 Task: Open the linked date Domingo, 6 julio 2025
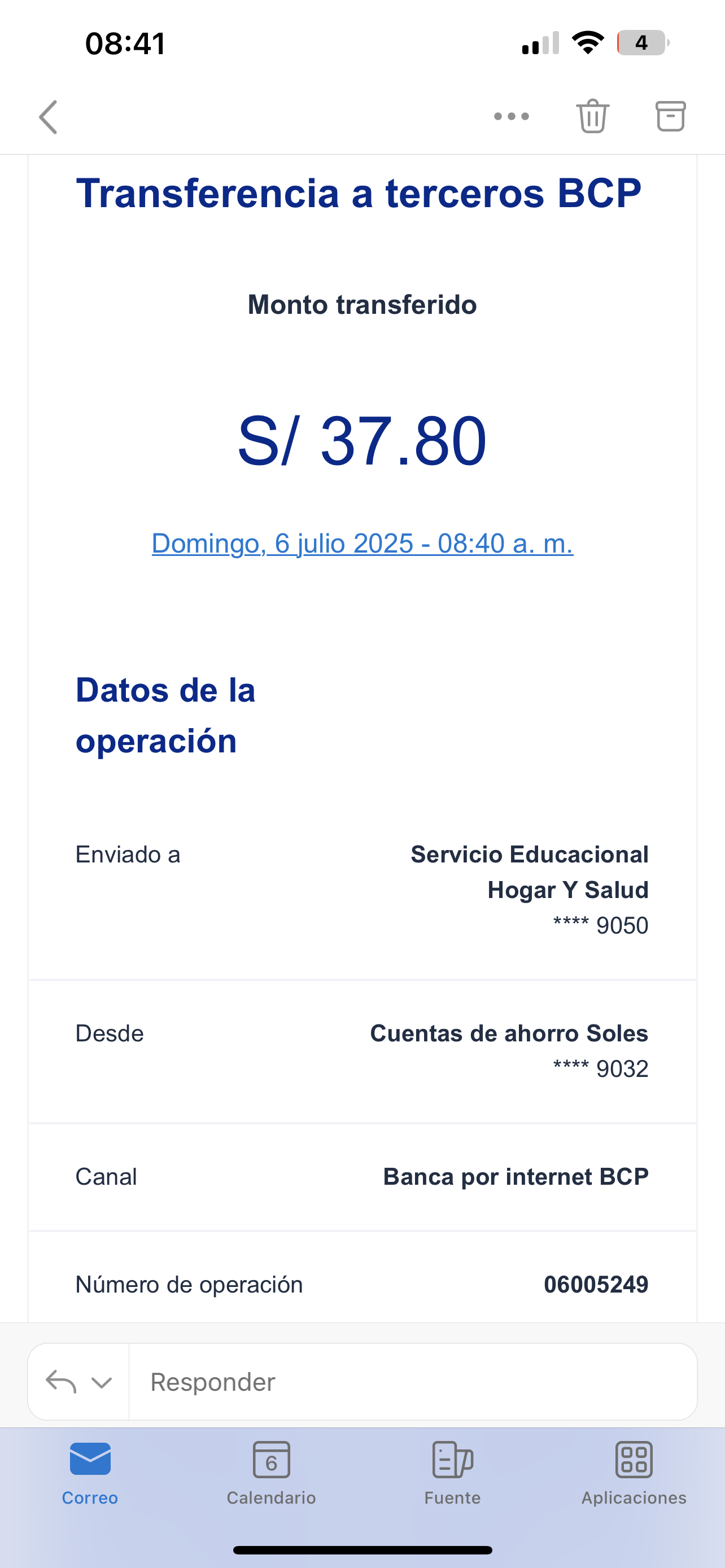tap(362, 543)
